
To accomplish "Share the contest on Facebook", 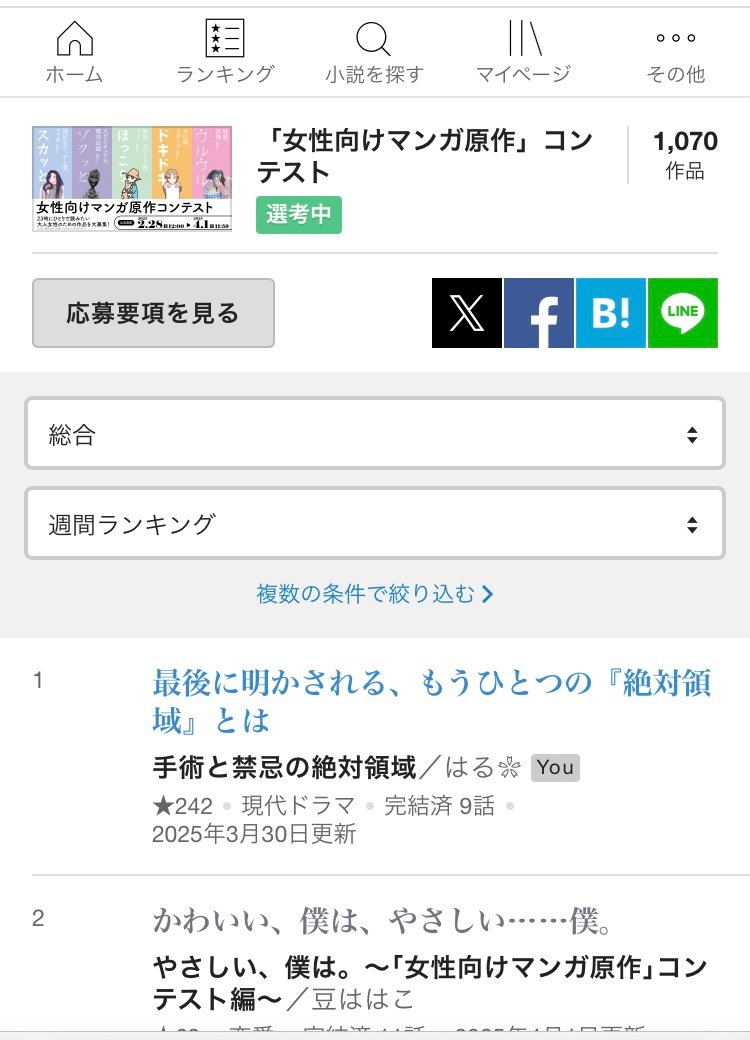I will click(x=539, y=313).
